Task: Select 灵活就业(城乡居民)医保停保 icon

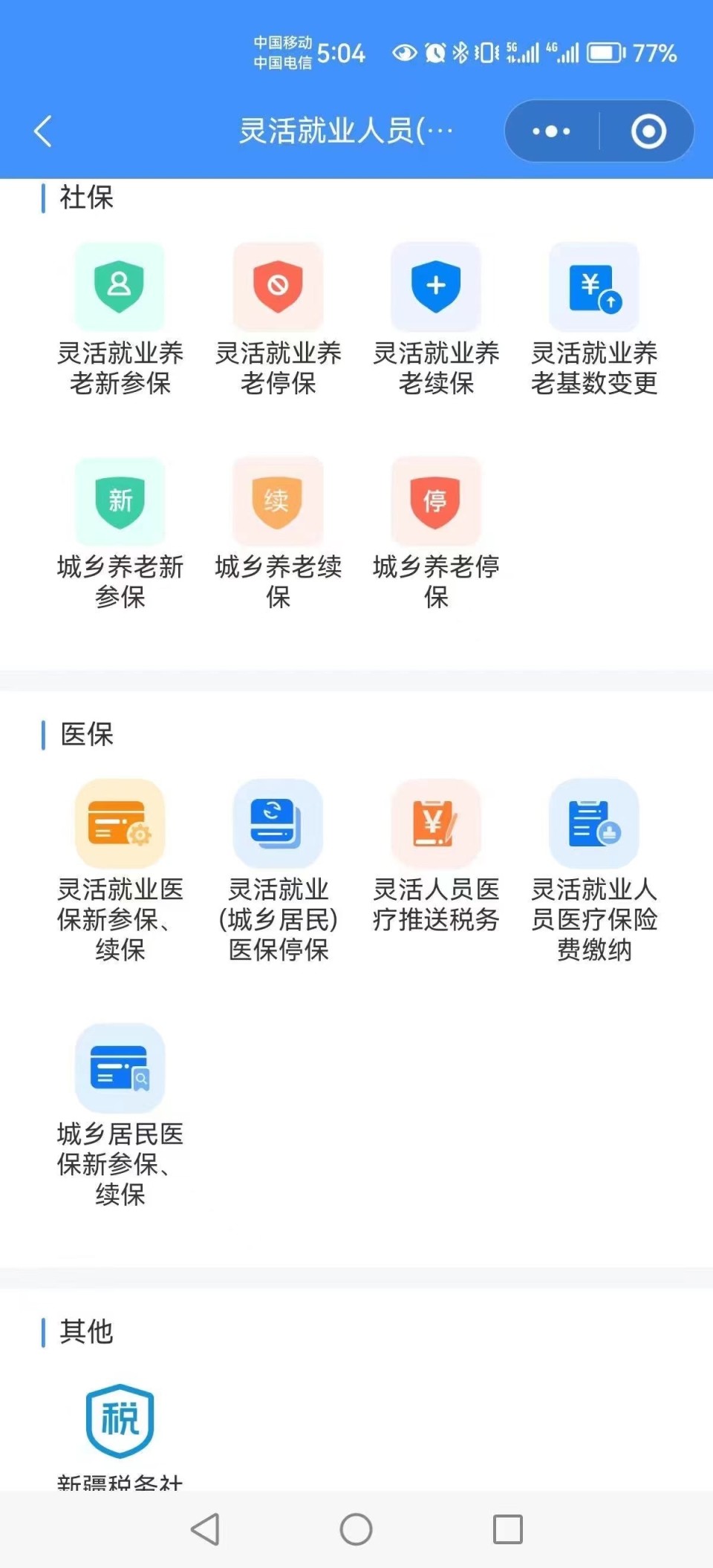Action: [278, 824]
